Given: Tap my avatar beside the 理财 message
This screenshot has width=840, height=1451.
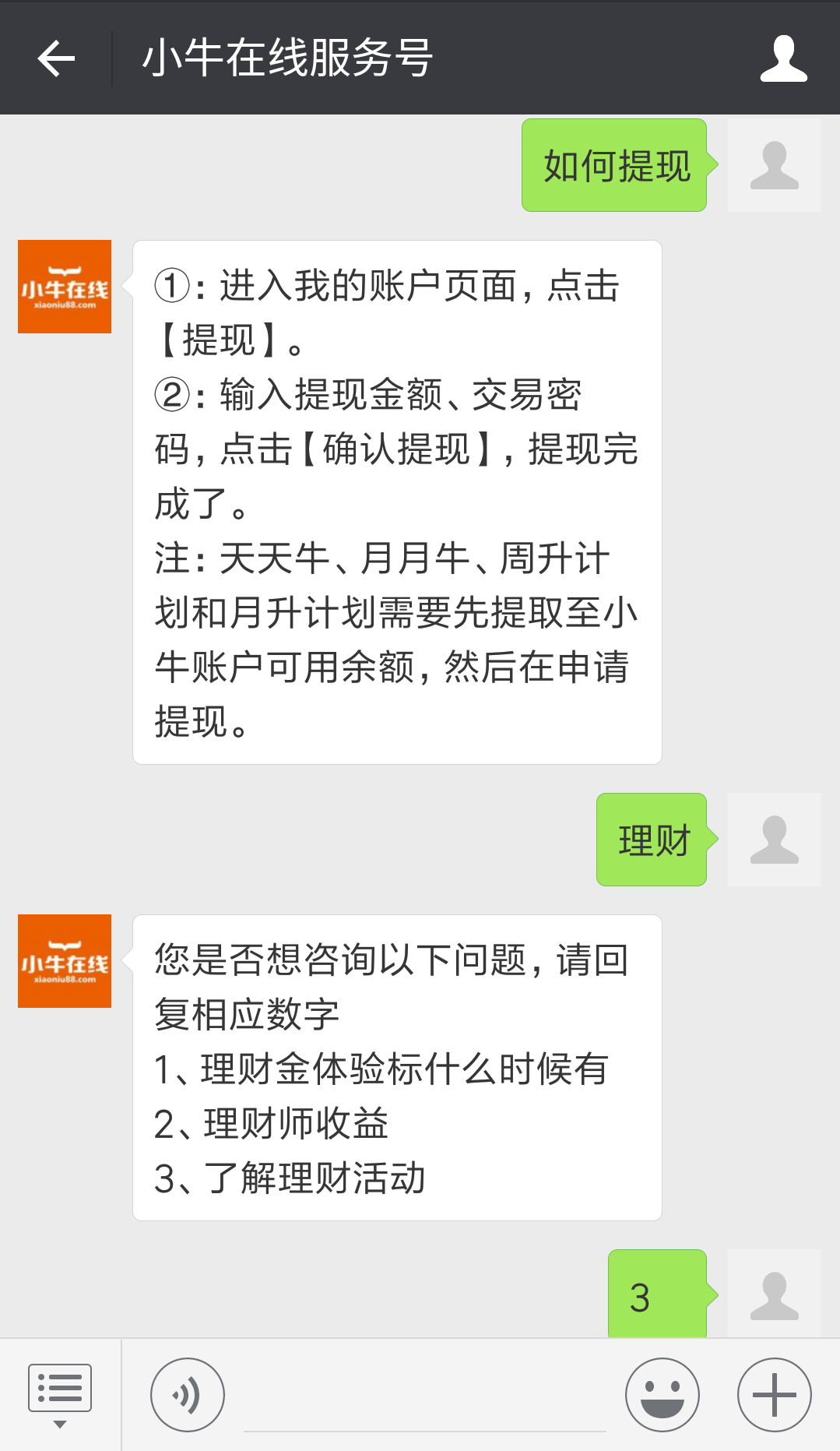Looking at the screenshot, I should pyautogui.click(x=774, y=840).
